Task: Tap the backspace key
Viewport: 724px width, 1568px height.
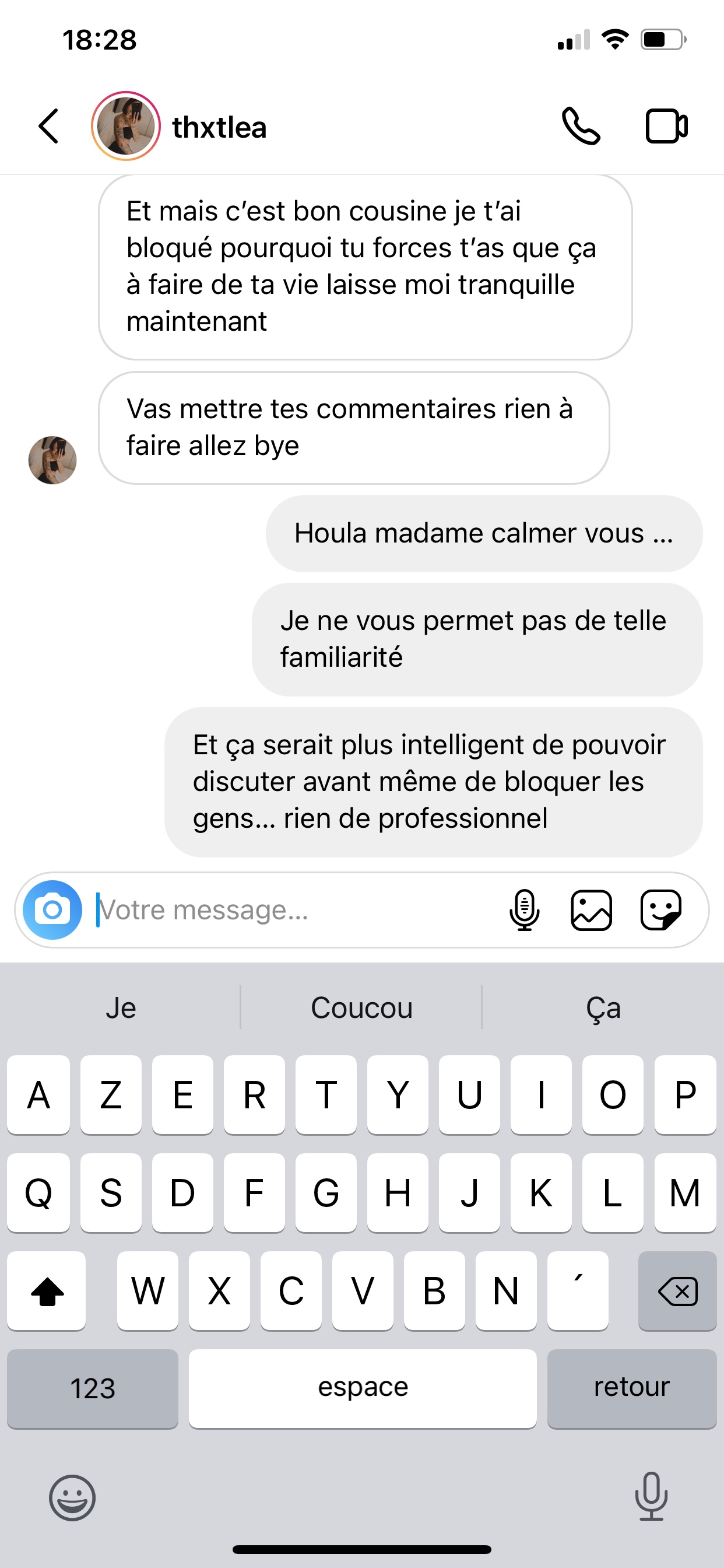Action: 677,1290
